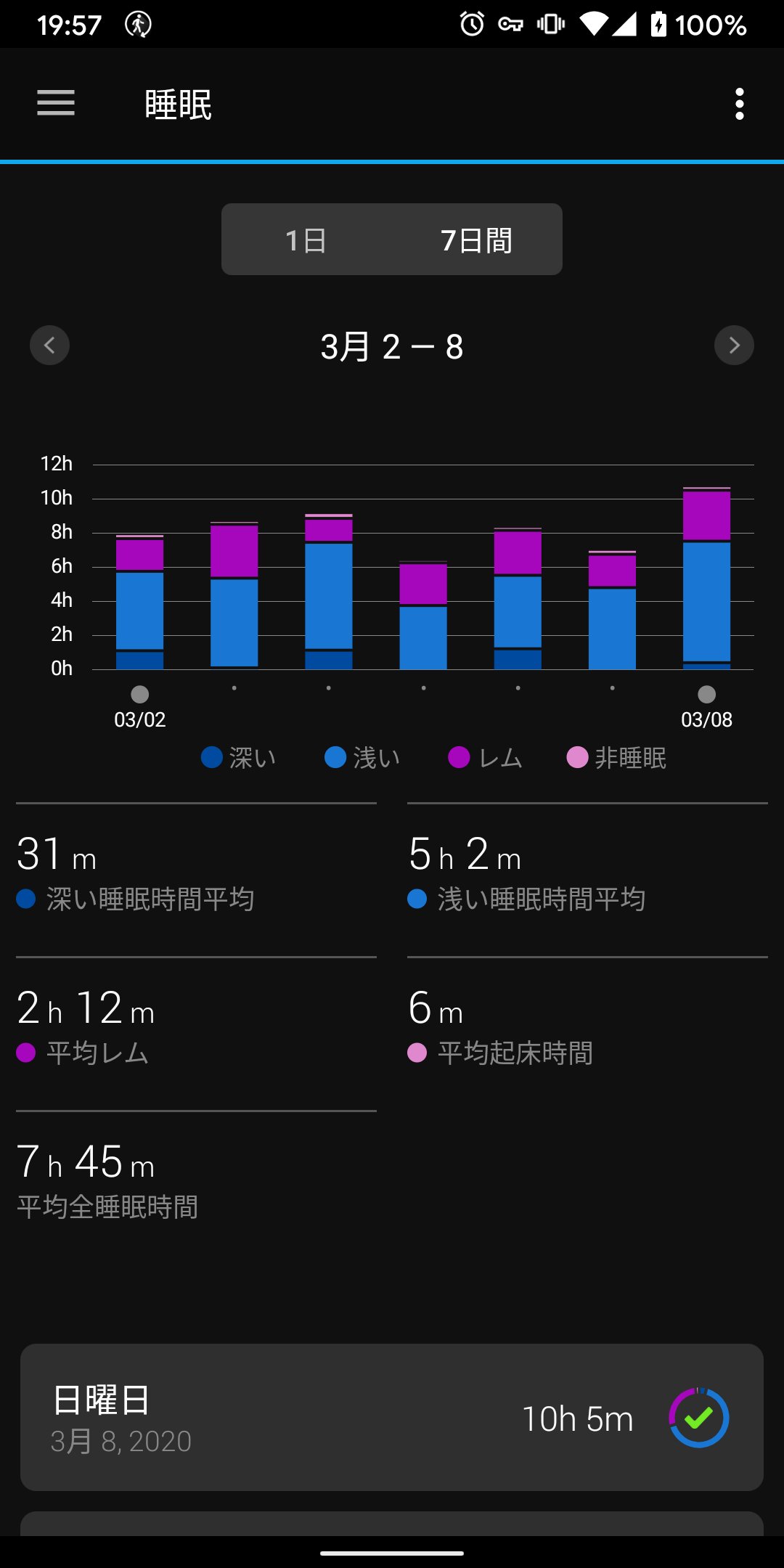The height and width of the screenshot is (1568, 784).
Task: Switch to the 1日 view
Action: point(306,240)
